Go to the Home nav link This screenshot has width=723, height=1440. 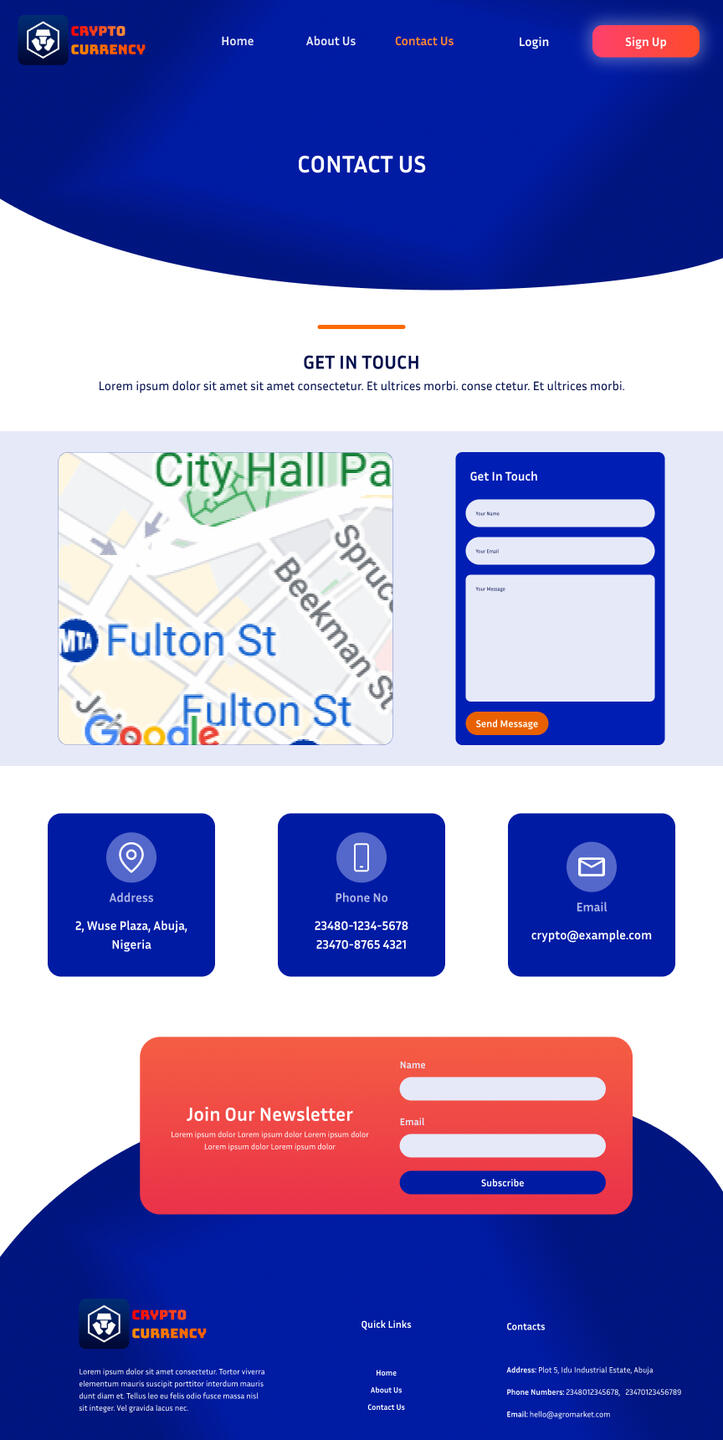point(237,41)
